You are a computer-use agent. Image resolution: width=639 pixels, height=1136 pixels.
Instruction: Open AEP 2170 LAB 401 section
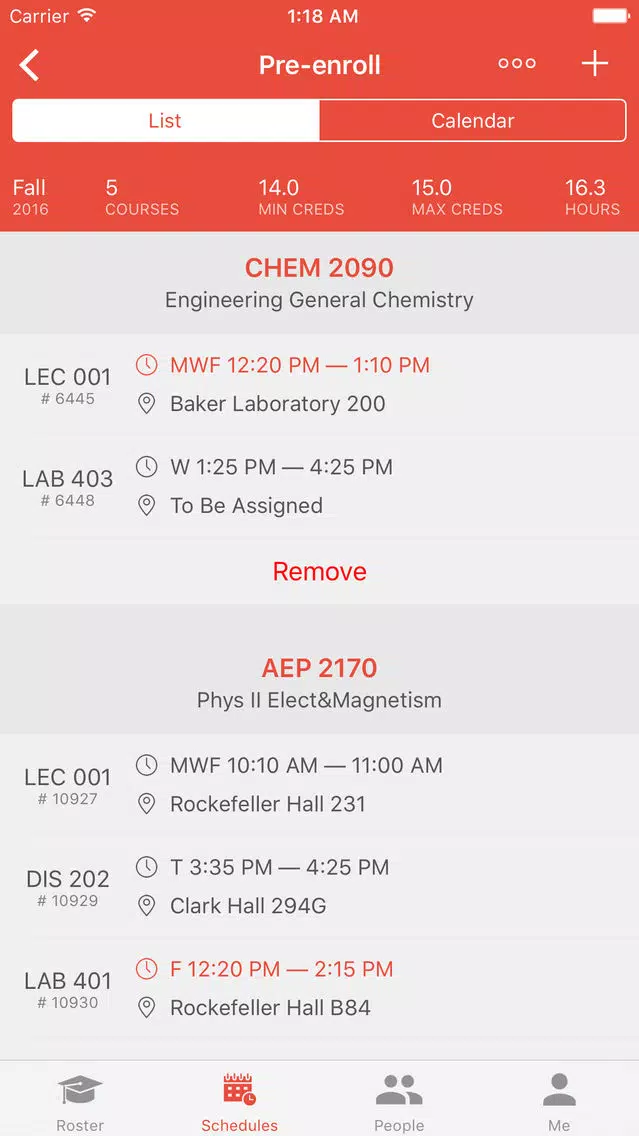coord(320,989)
